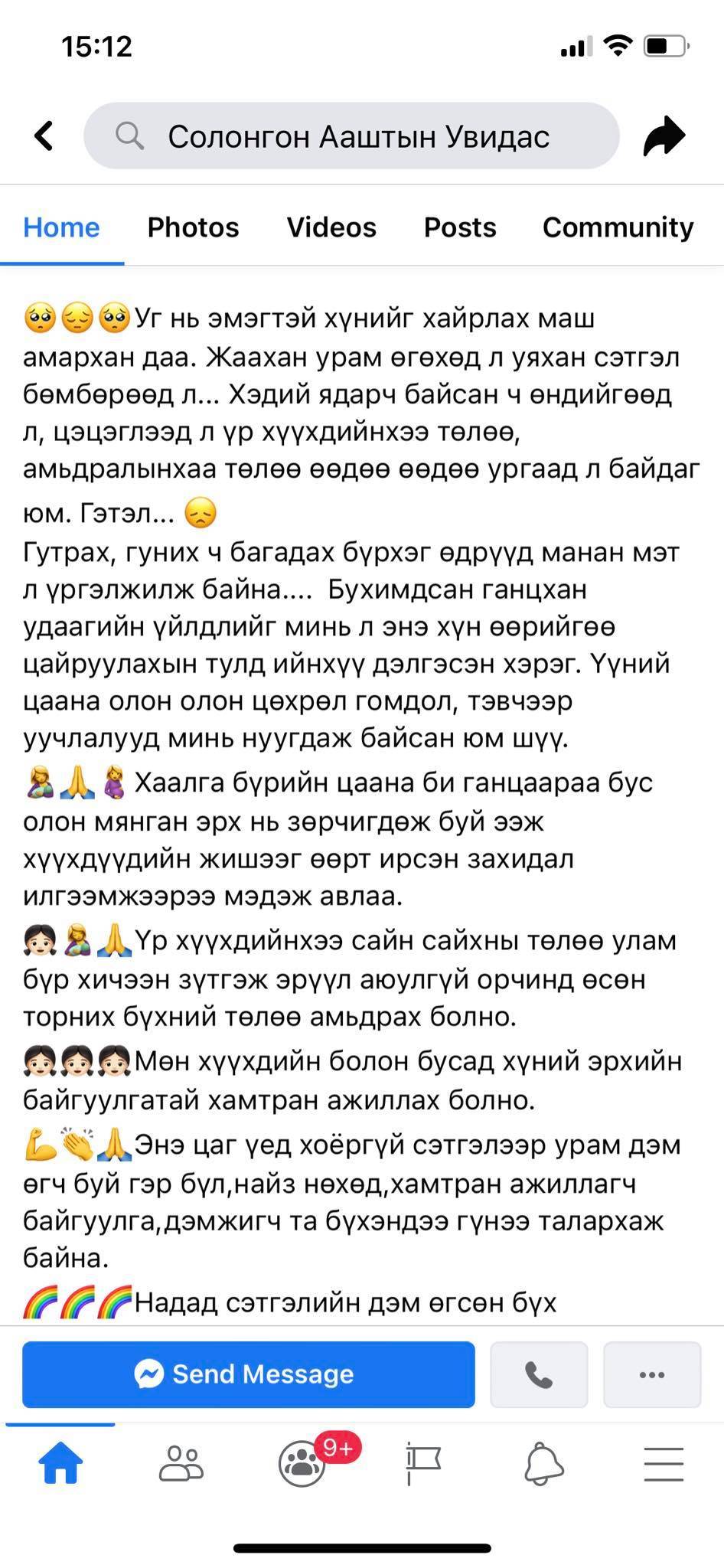Switch to the Photos tab

pos(193,227)
